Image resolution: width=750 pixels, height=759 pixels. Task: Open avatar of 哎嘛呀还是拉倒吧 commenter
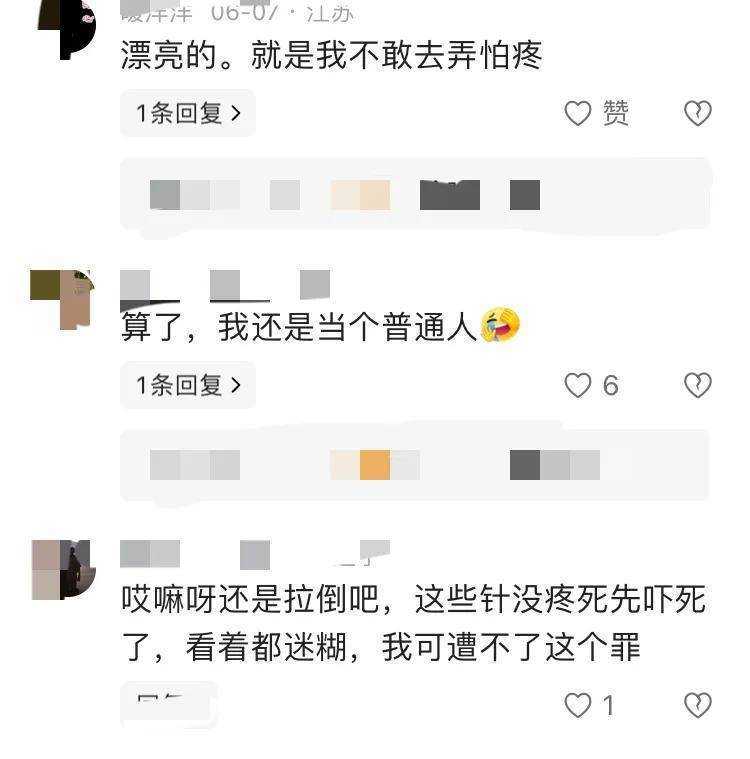pos(61,569)
